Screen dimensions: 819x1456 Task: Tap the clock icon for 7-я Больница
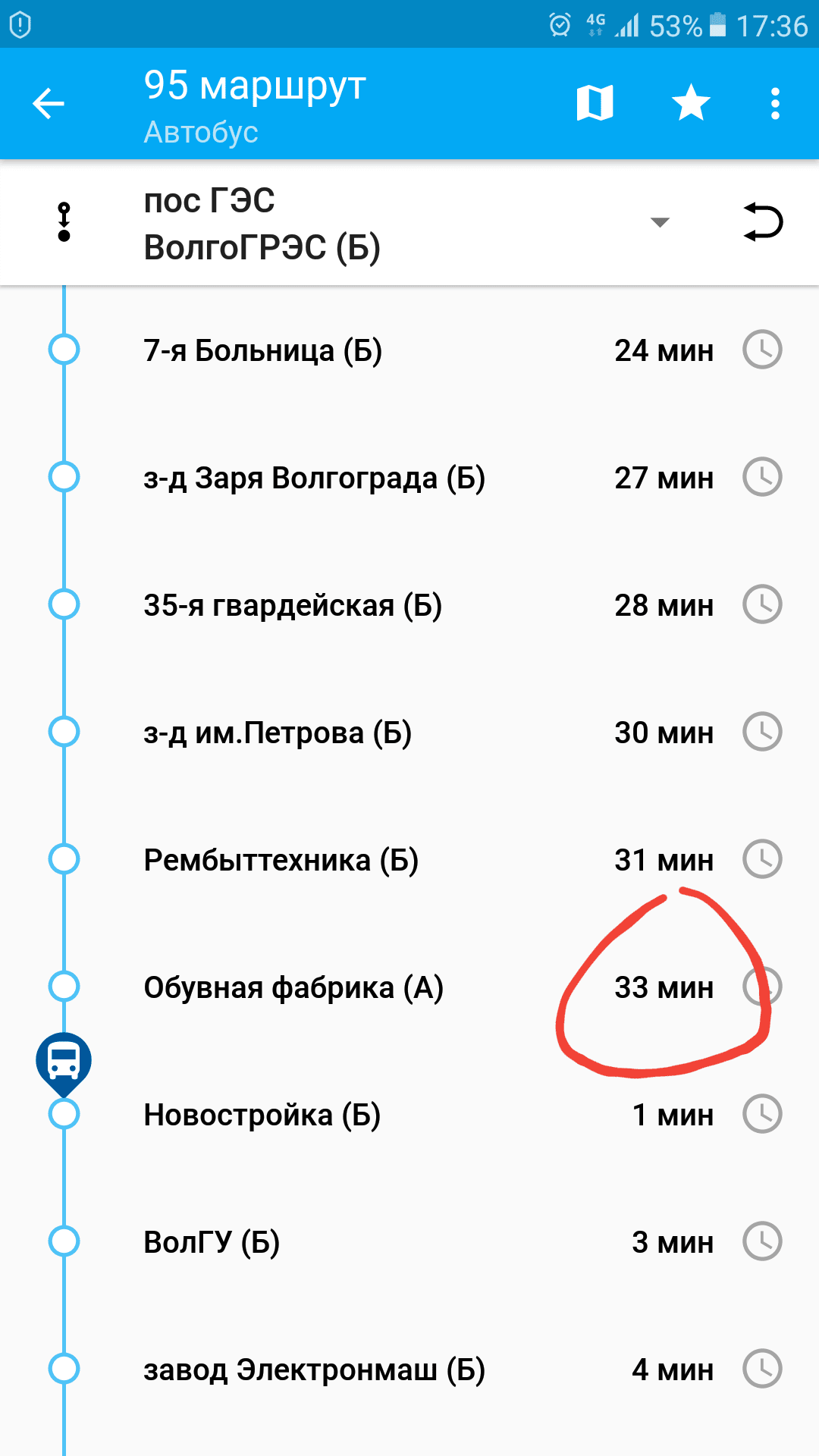[761, 350]
